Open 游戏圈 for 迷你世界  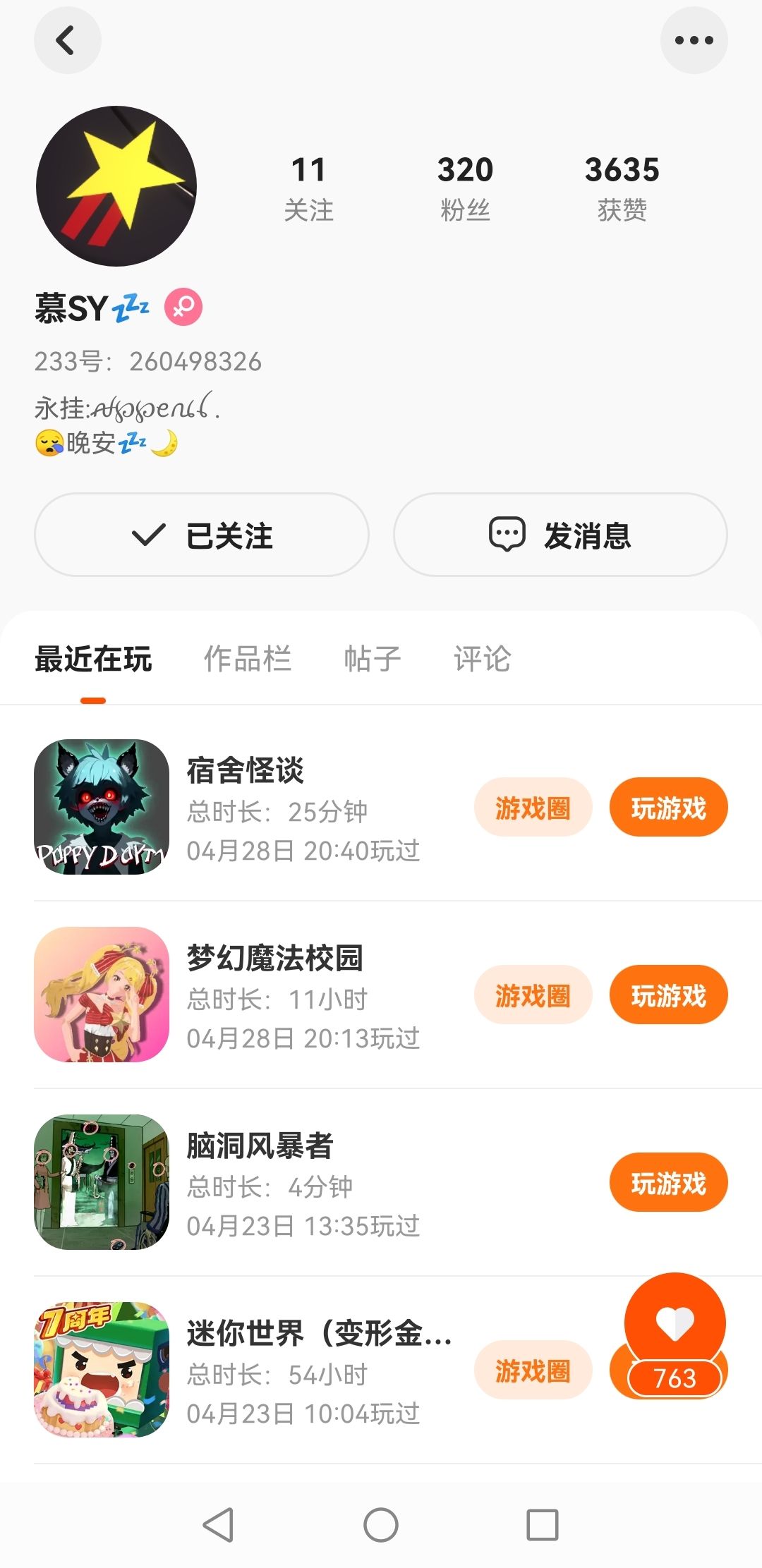[533, 1371]
